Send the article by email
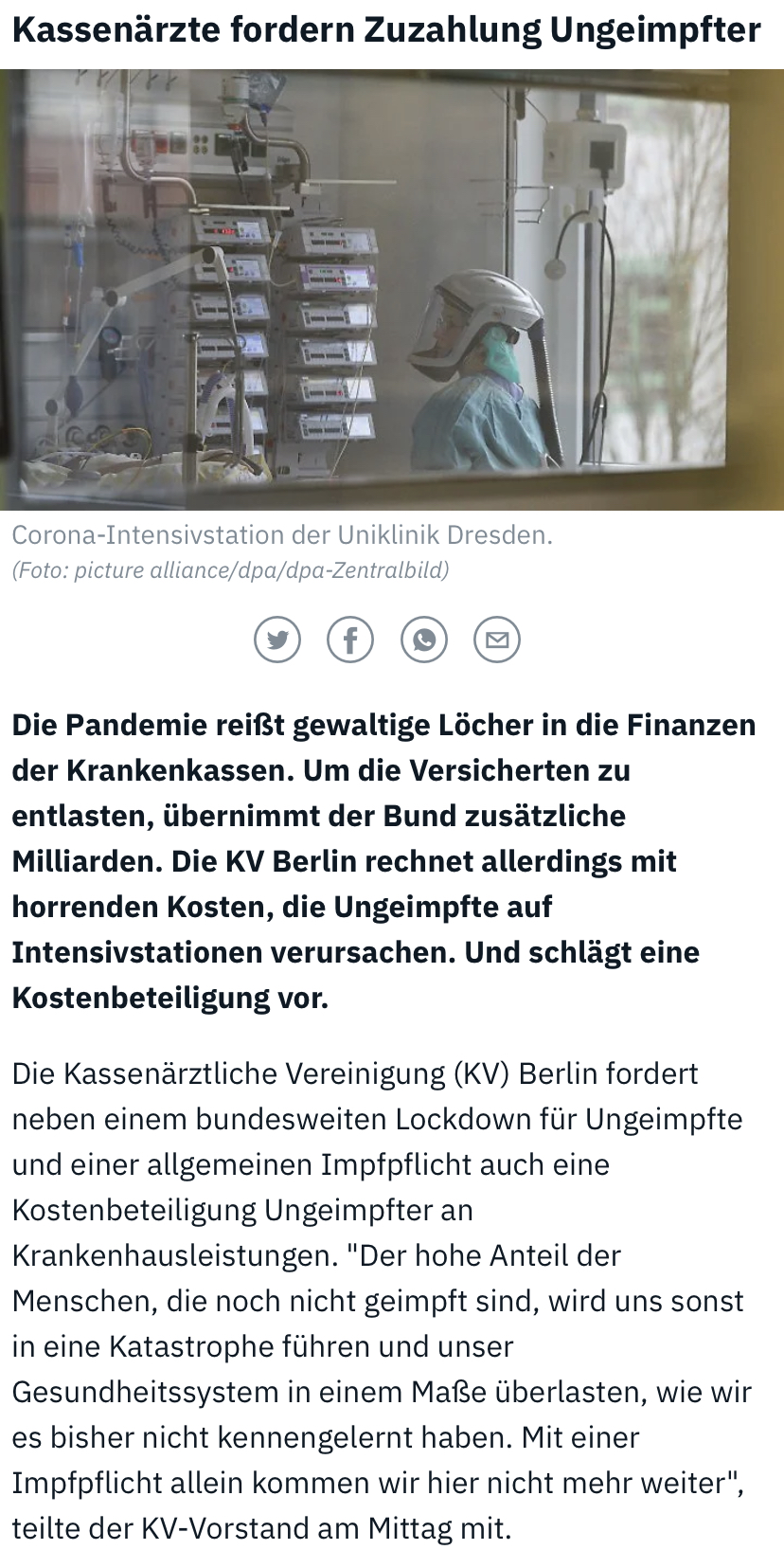This screenshot has height=1568, width=784. 497,640
